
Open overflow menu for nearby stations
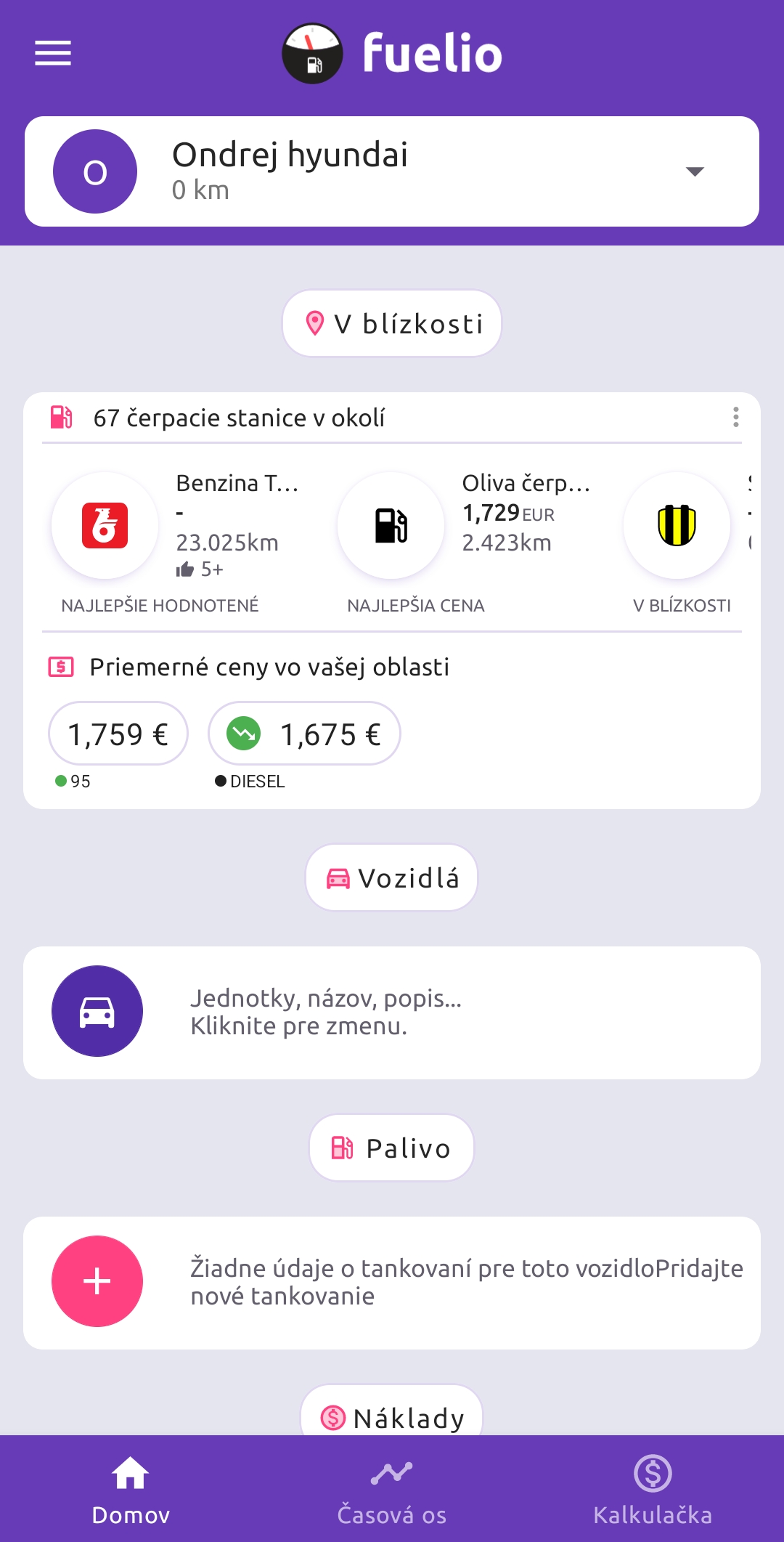click(735, 418)
